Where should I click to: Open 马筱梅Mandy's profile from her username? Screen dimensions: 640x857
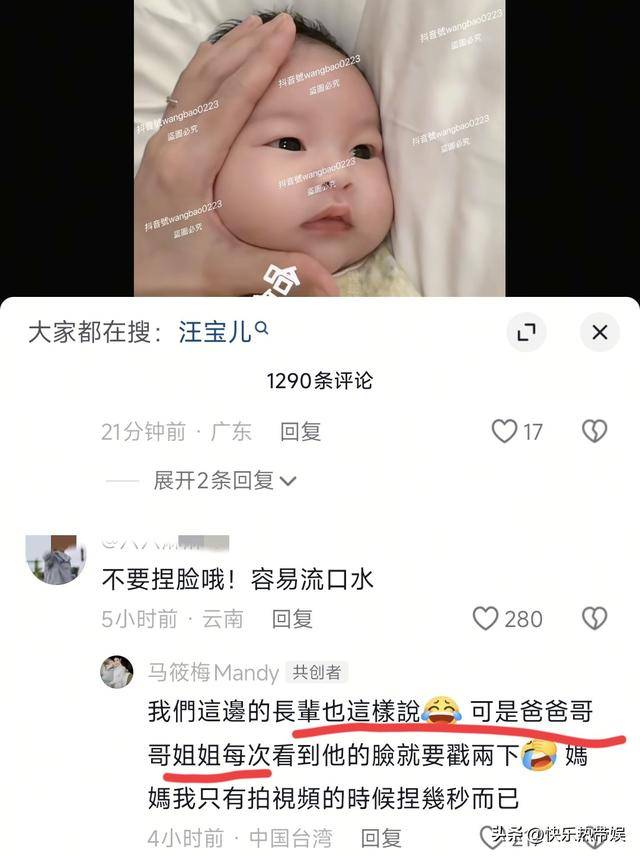212,672
